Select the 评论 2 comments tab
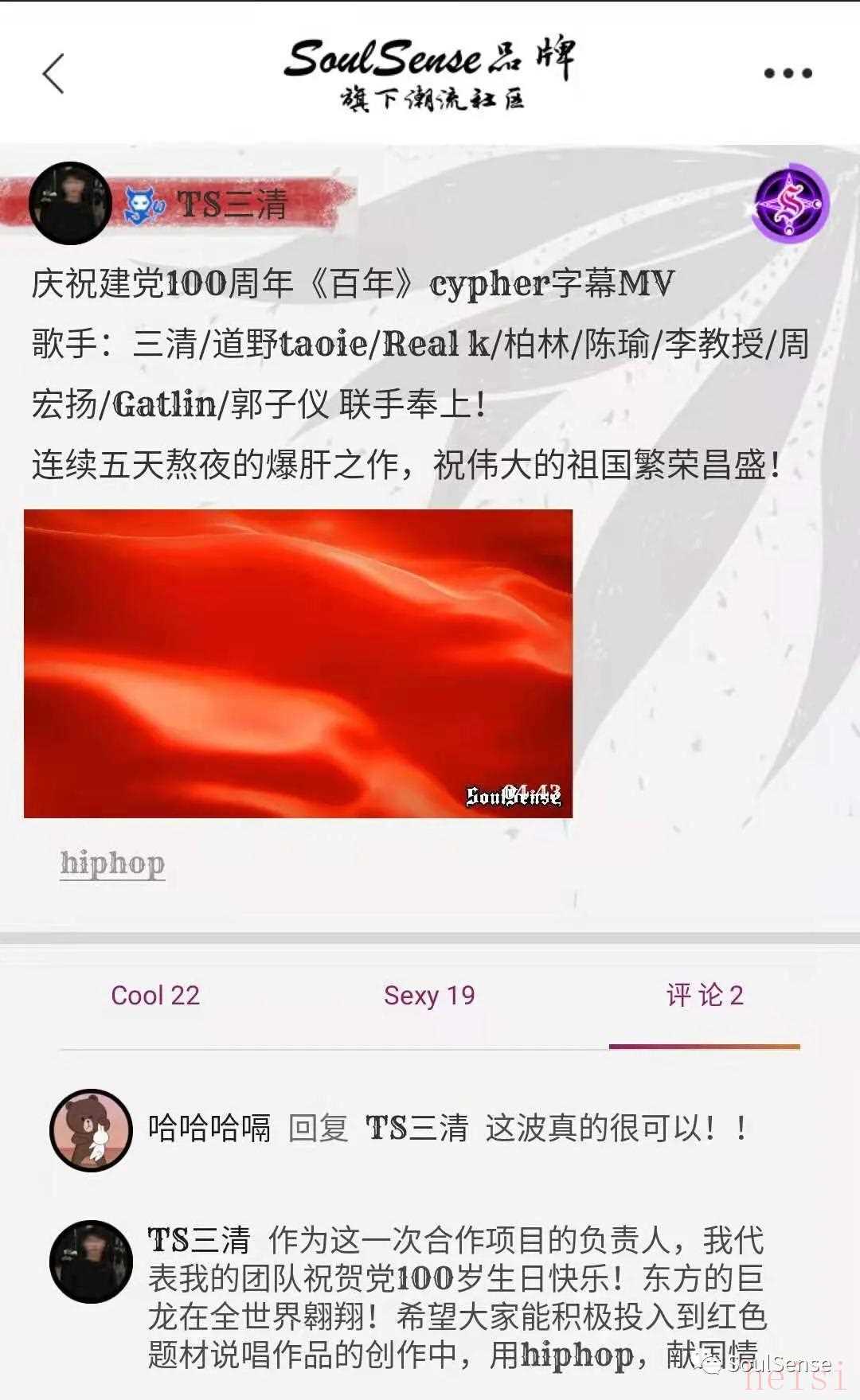The height and width of the screenshot is (1400, 860). (x=704, y=995)
